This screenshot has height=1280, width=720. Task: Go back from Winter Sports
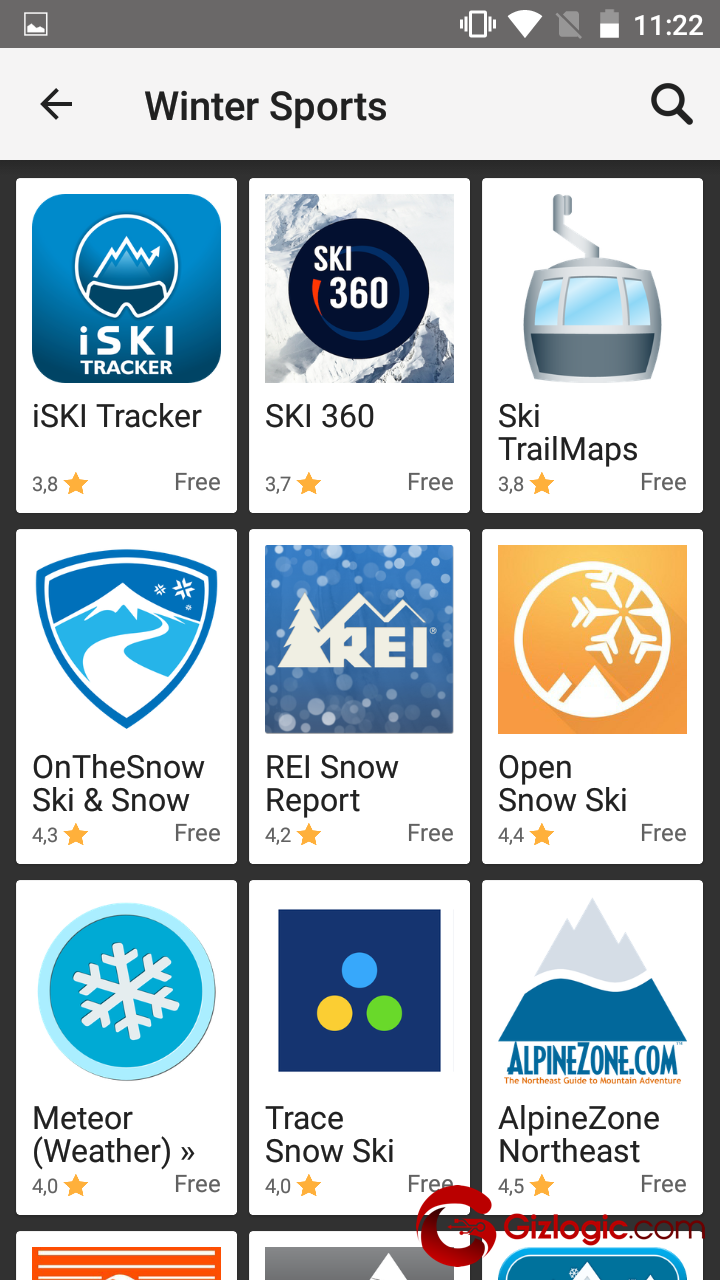point(56,104)
